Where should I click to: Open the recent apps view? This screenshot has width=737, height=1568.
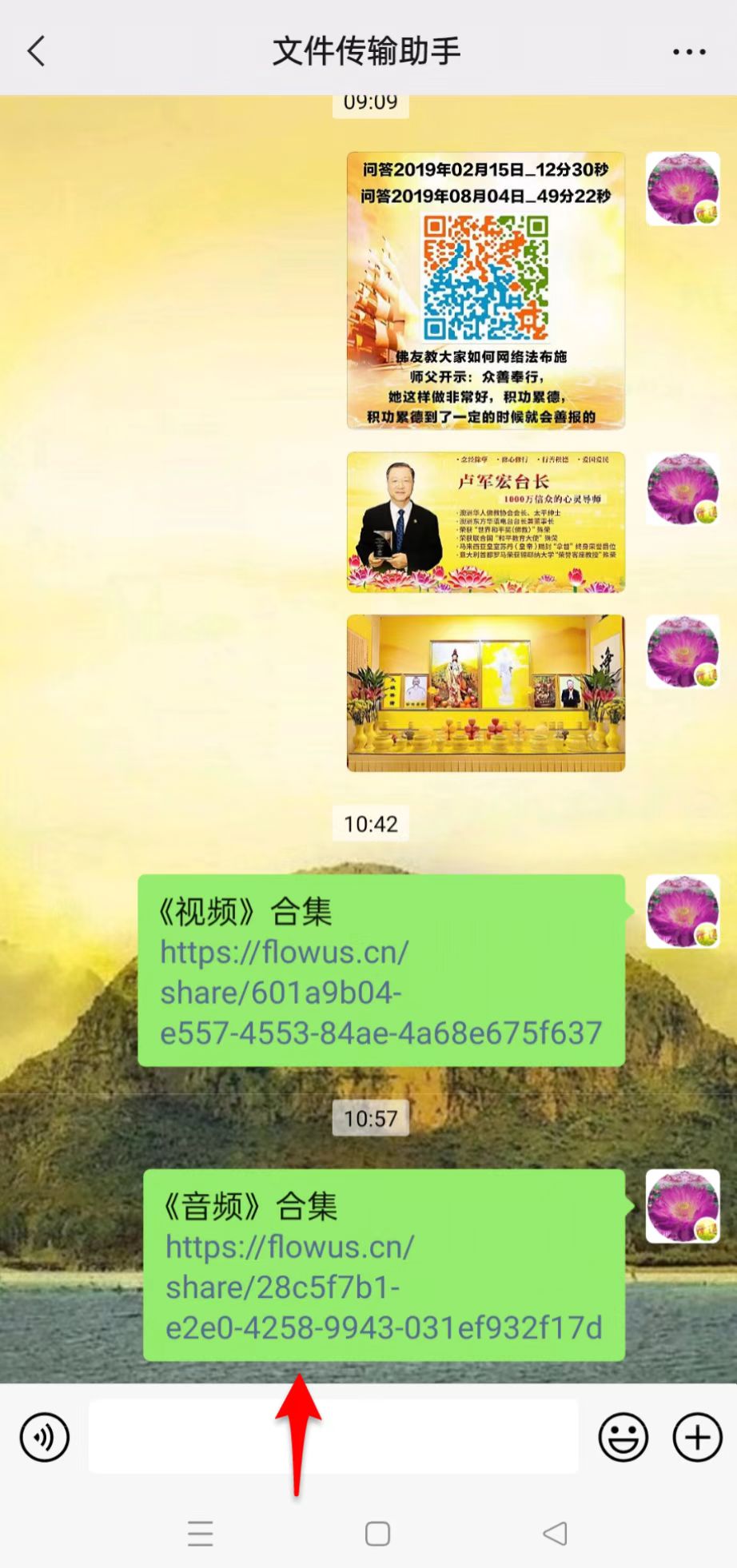point(200,1533)
